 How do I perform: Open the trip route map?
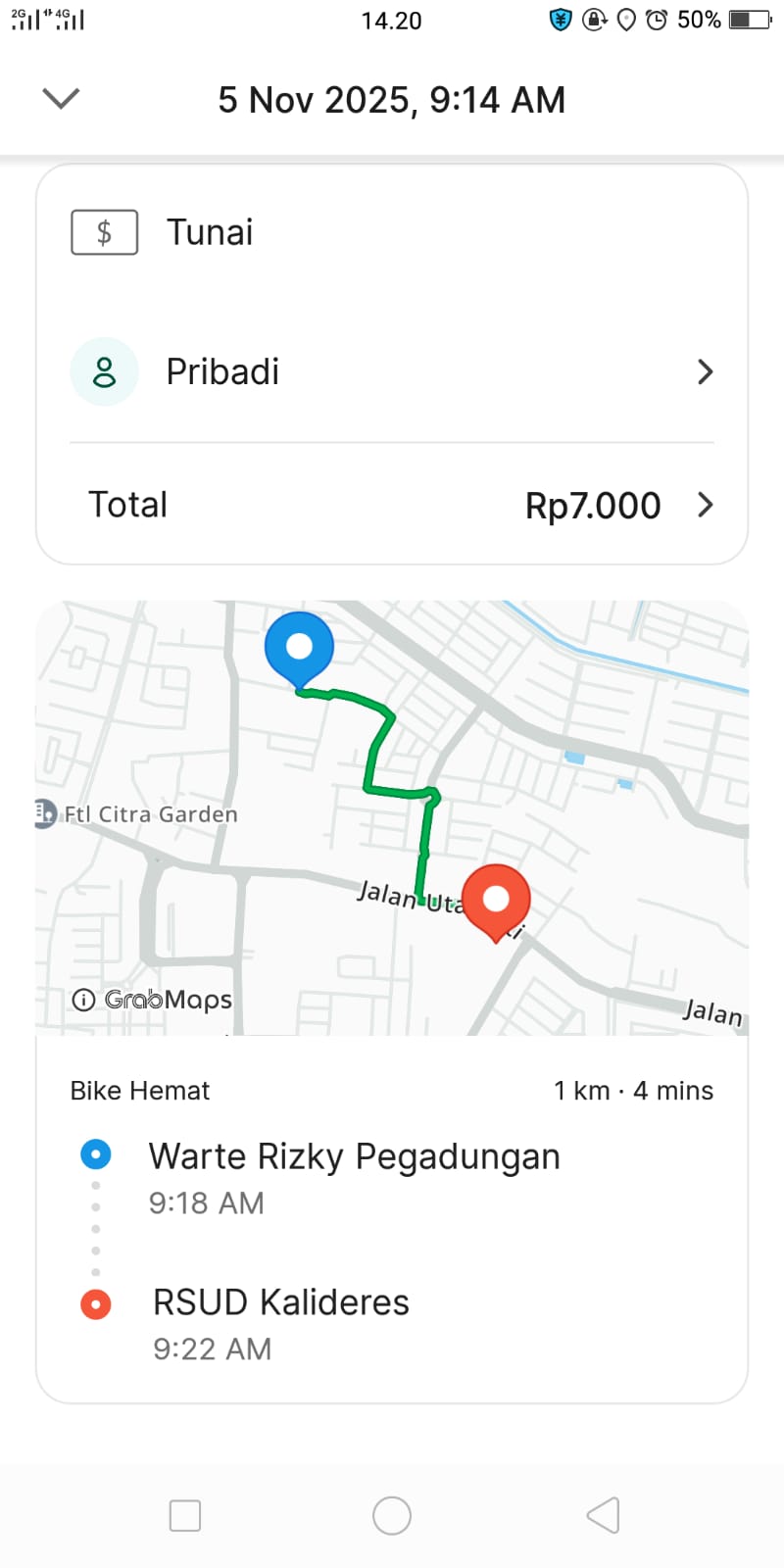pos(392,817)
